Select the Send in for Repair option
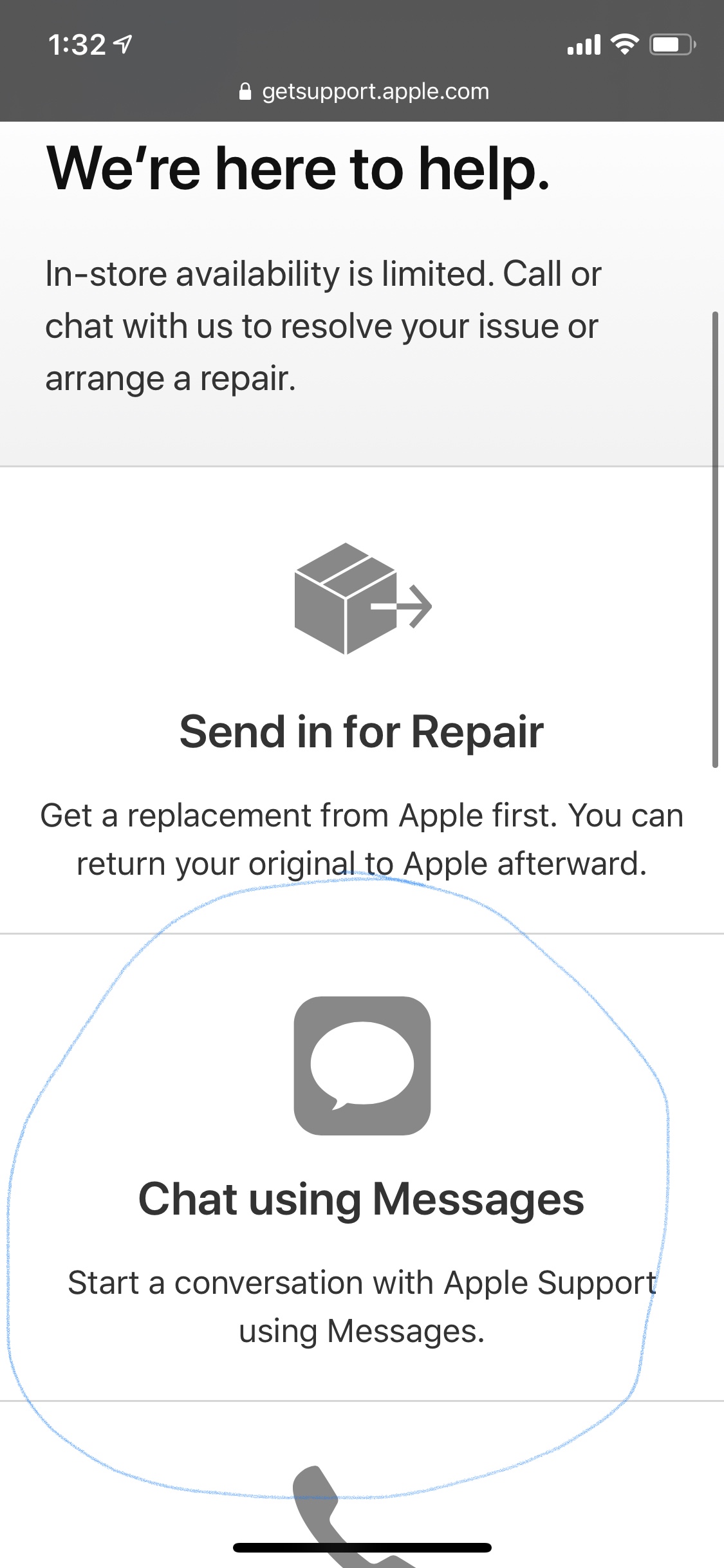Screen dimensions: 724x1568 [x=362, y=732]
